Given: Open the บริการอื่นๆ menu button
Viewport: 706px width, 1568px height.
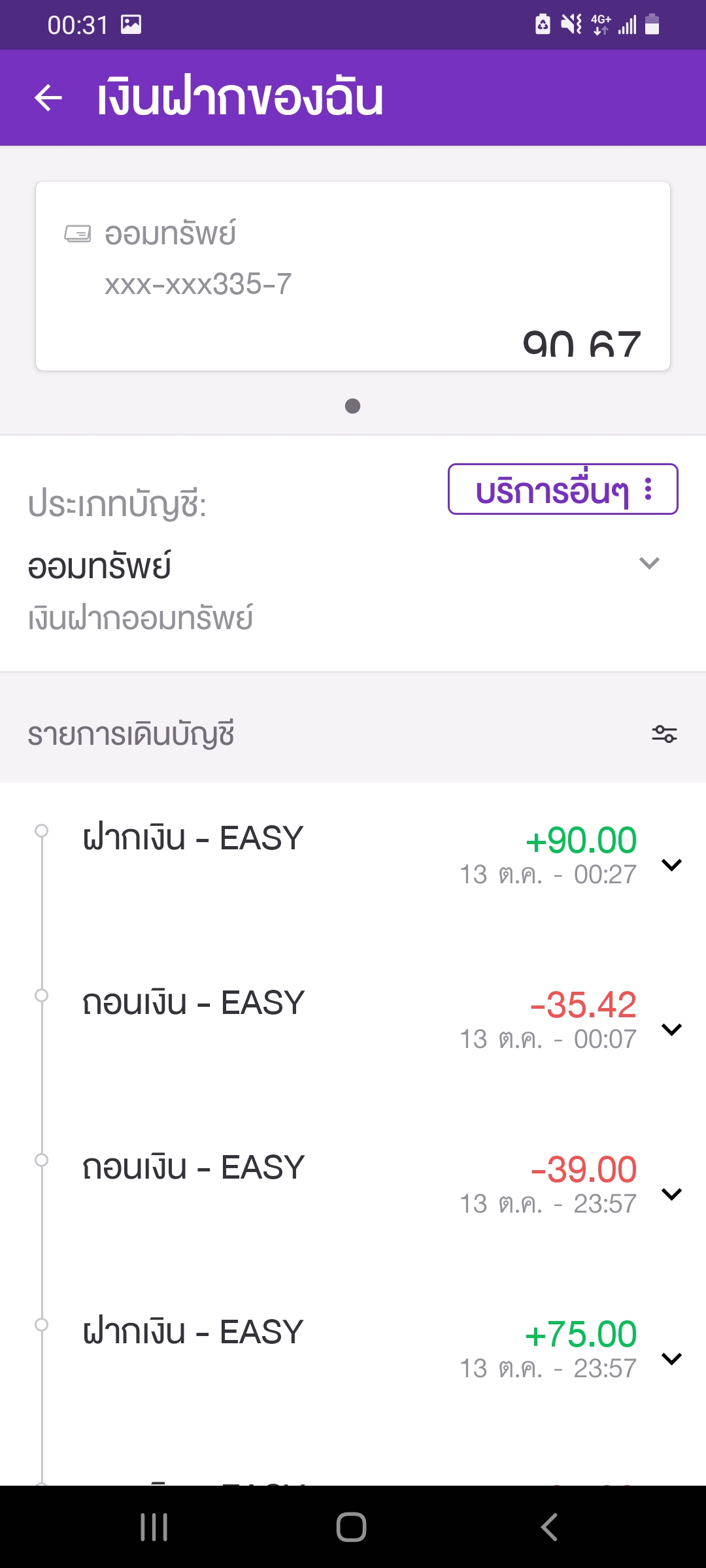Looking at the screenshot, I should (562, 489).
